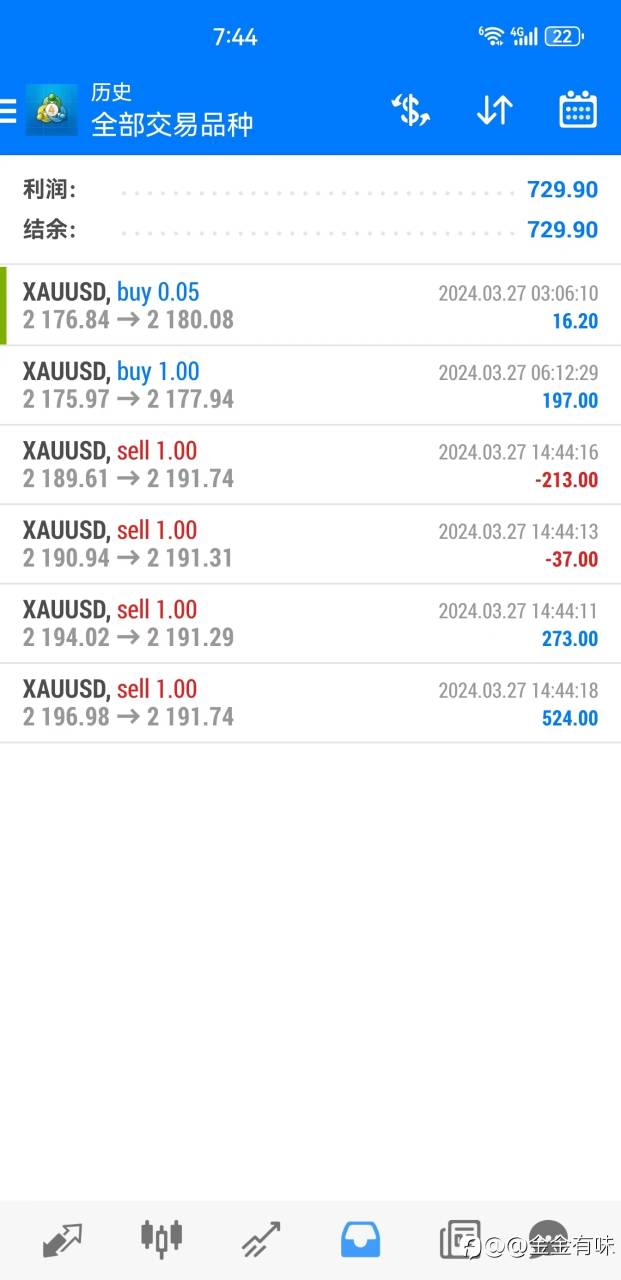The width and height of the screenshot is (621, 1280).
Task: Switch to the Quotes tab
Action: (x=62, y=1240)
